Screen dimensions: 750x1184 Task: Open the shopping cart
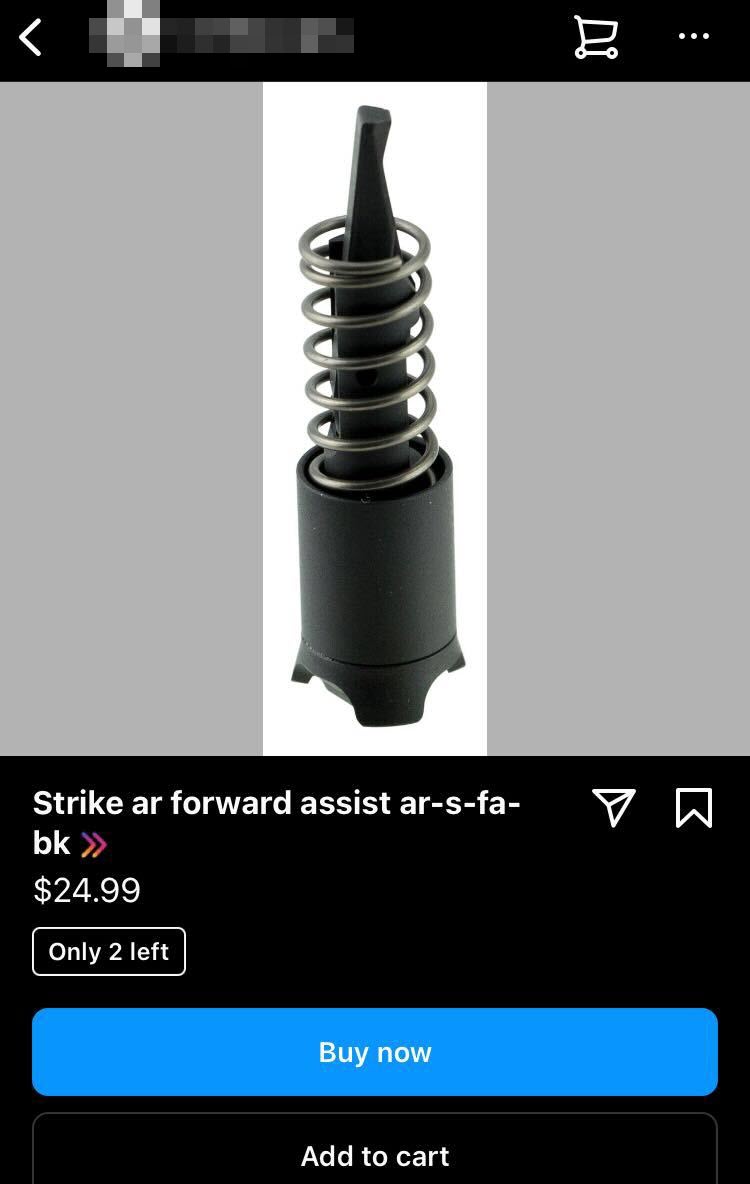pos(596,38)
